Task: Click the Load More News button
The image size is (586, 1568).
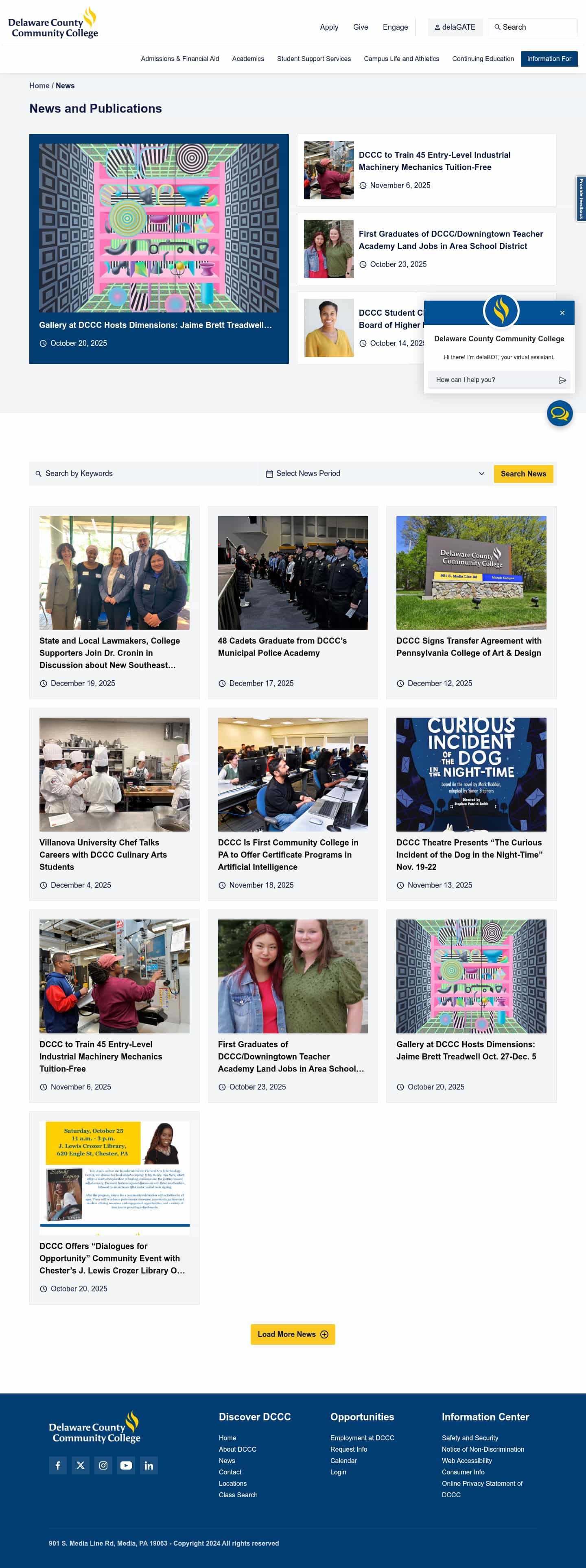Action: [x=293, y=1334]
